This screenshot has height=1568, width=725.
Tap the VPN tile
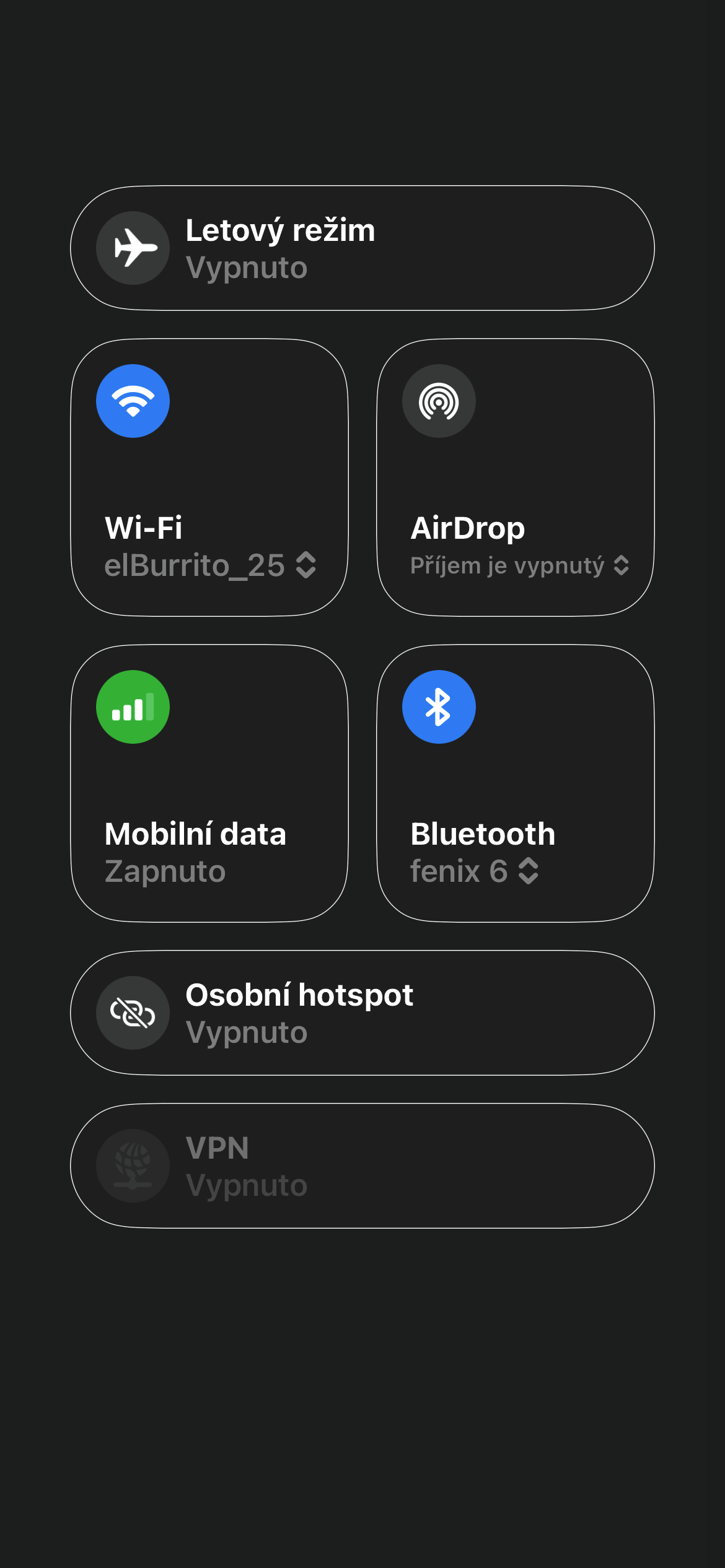pos(362,1166)
